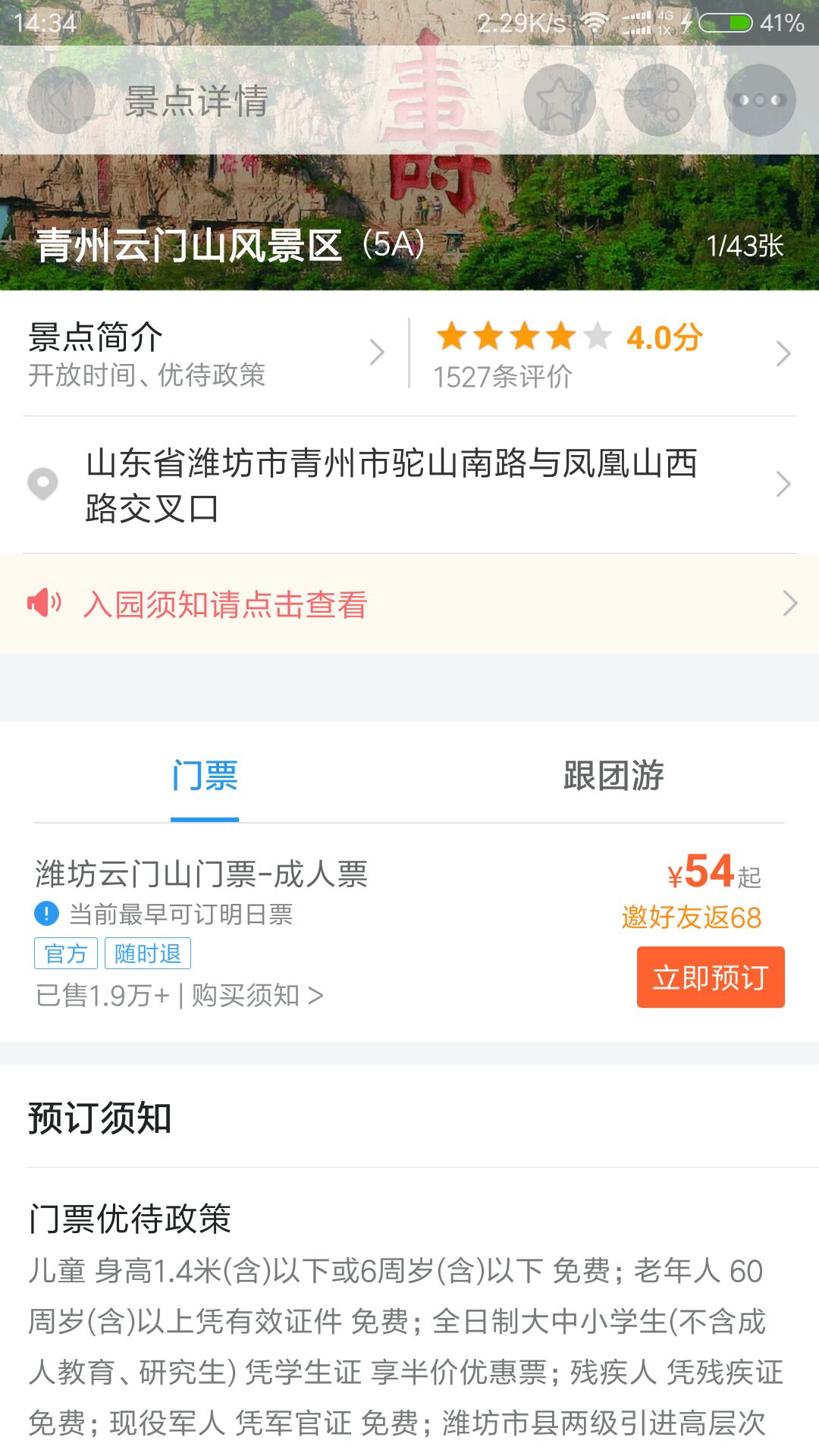The image size is (819, 1456).
Task: View the 入园须知 entry notice
Action: pyautogui.click(x=409, y=604)
